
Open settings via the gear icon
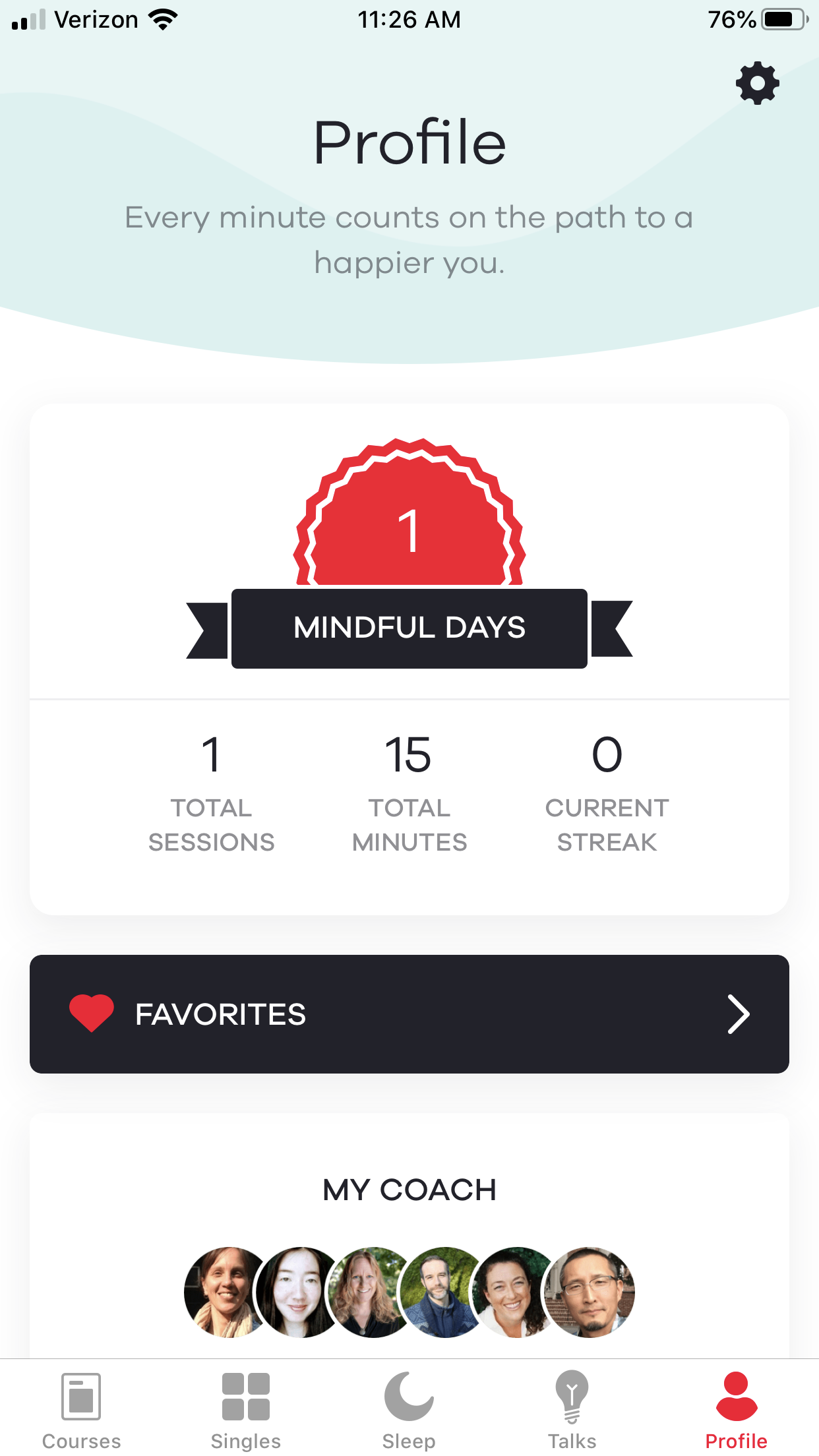point(757,83)
